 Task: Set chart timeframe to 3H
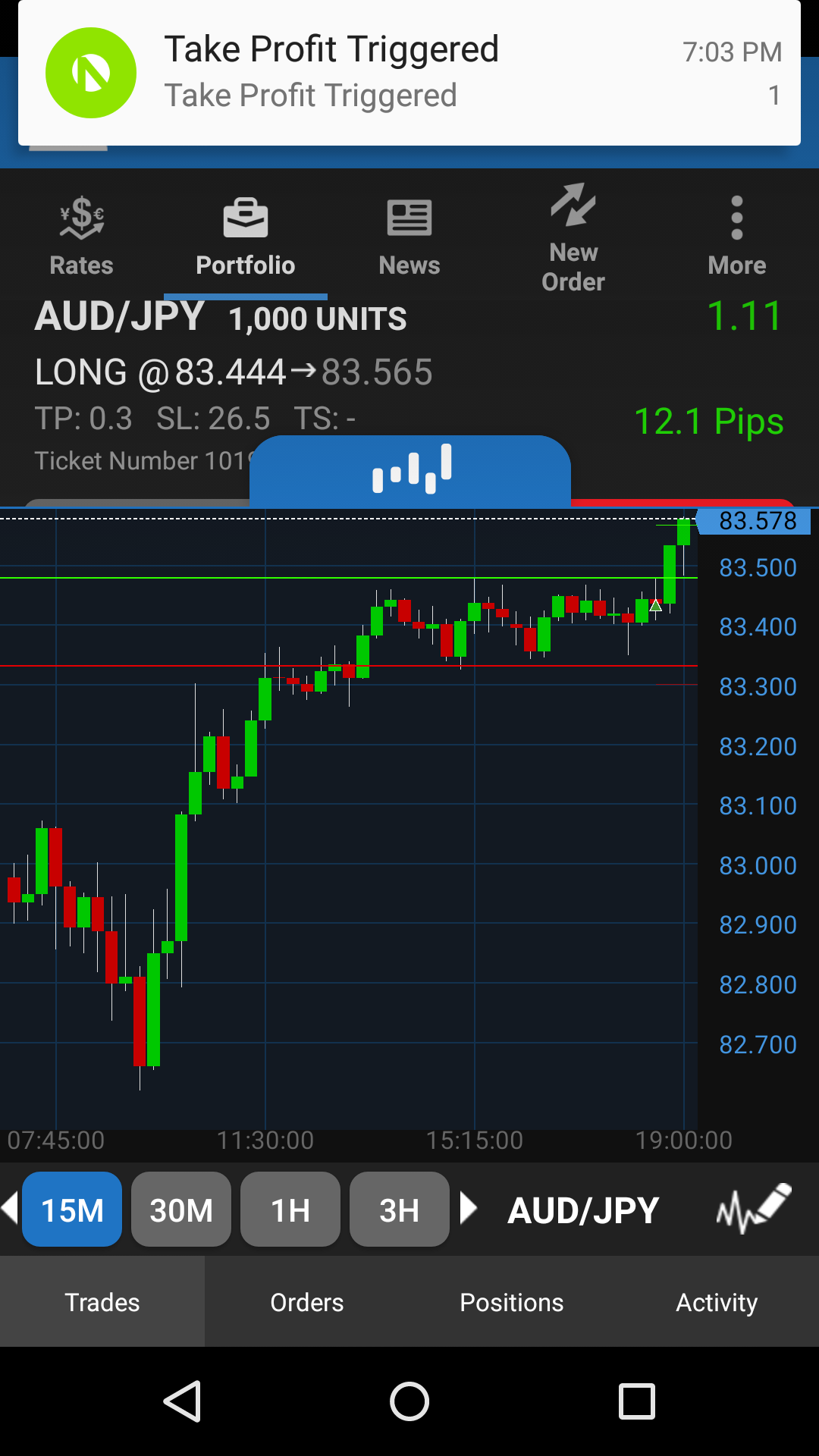400,1210
